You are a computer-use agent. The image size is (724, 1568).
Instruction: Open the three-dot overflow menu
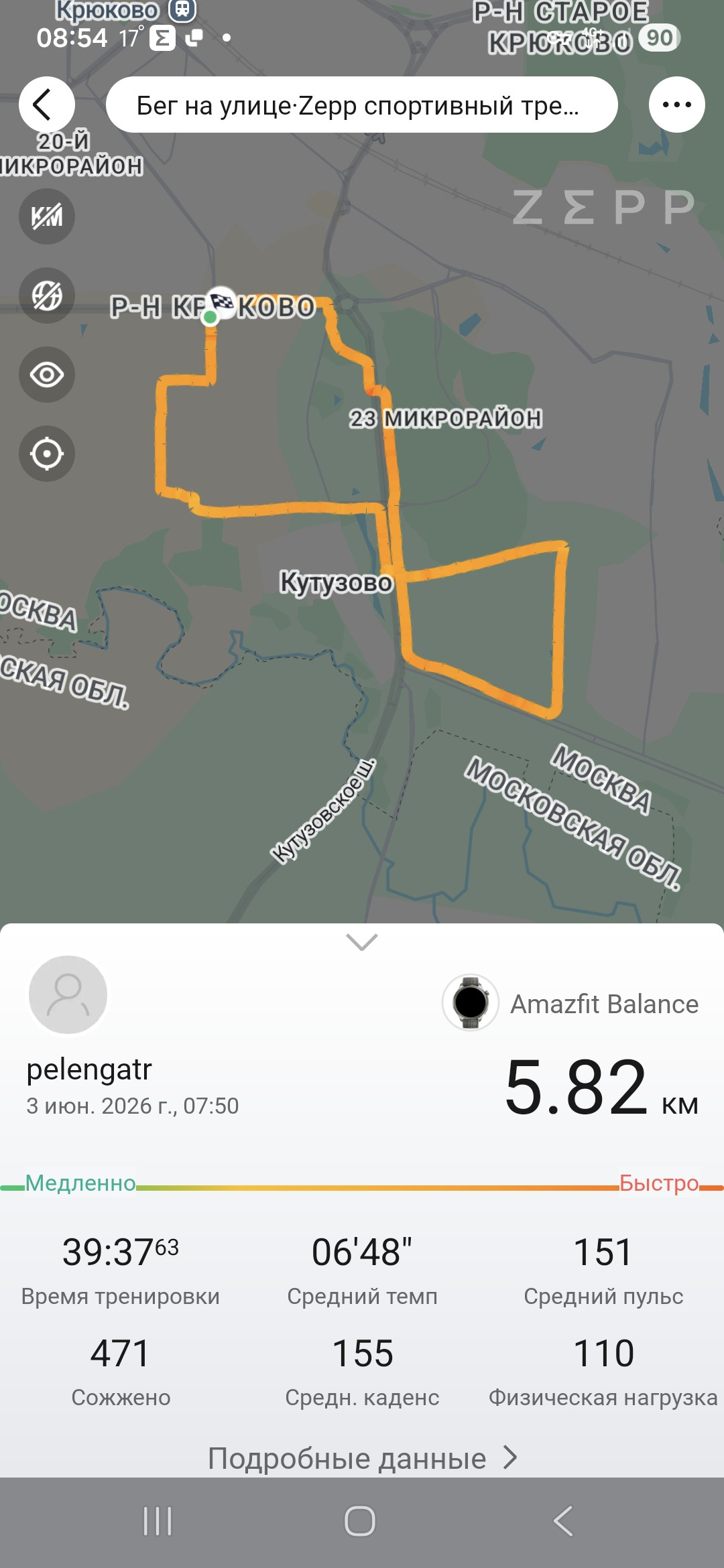(x=676, y=105)
